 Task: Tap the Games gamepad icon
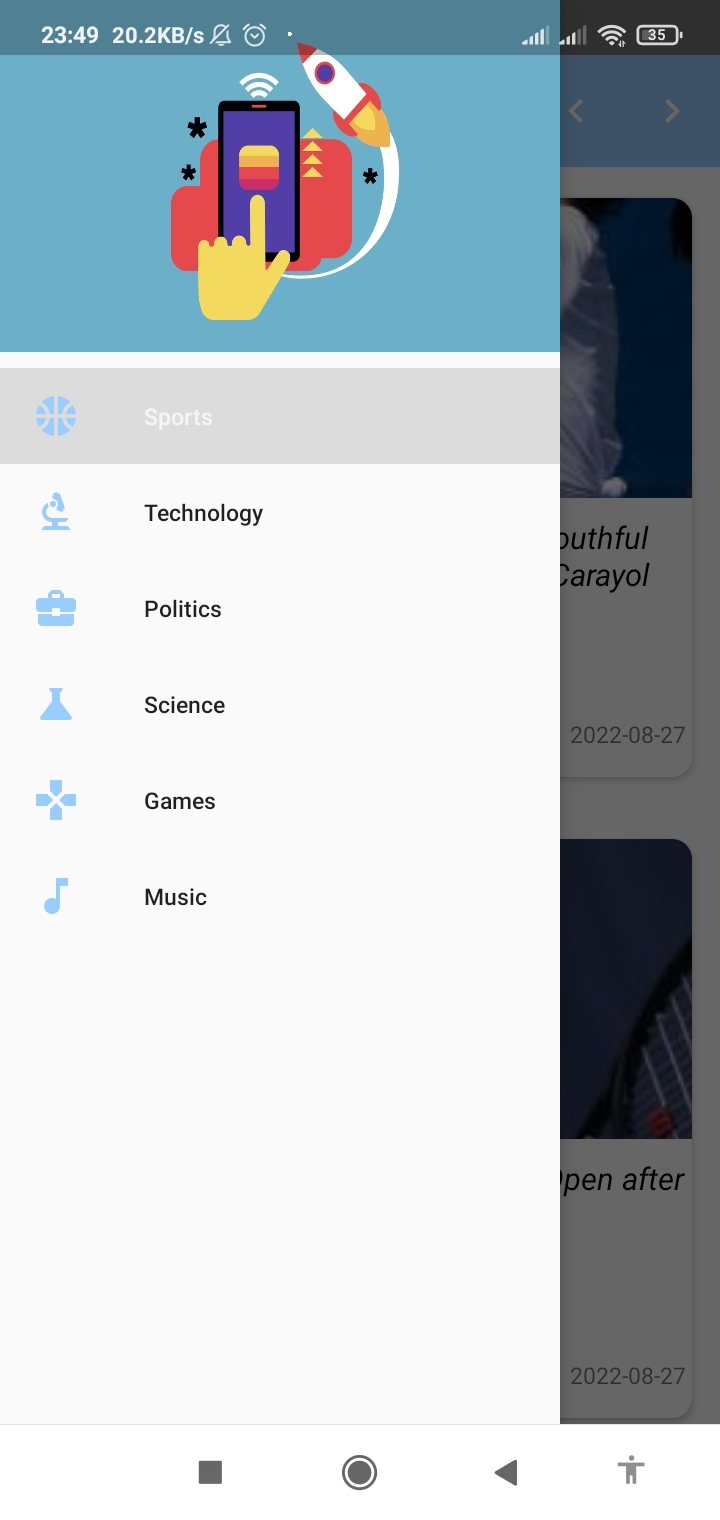[56, 800]
